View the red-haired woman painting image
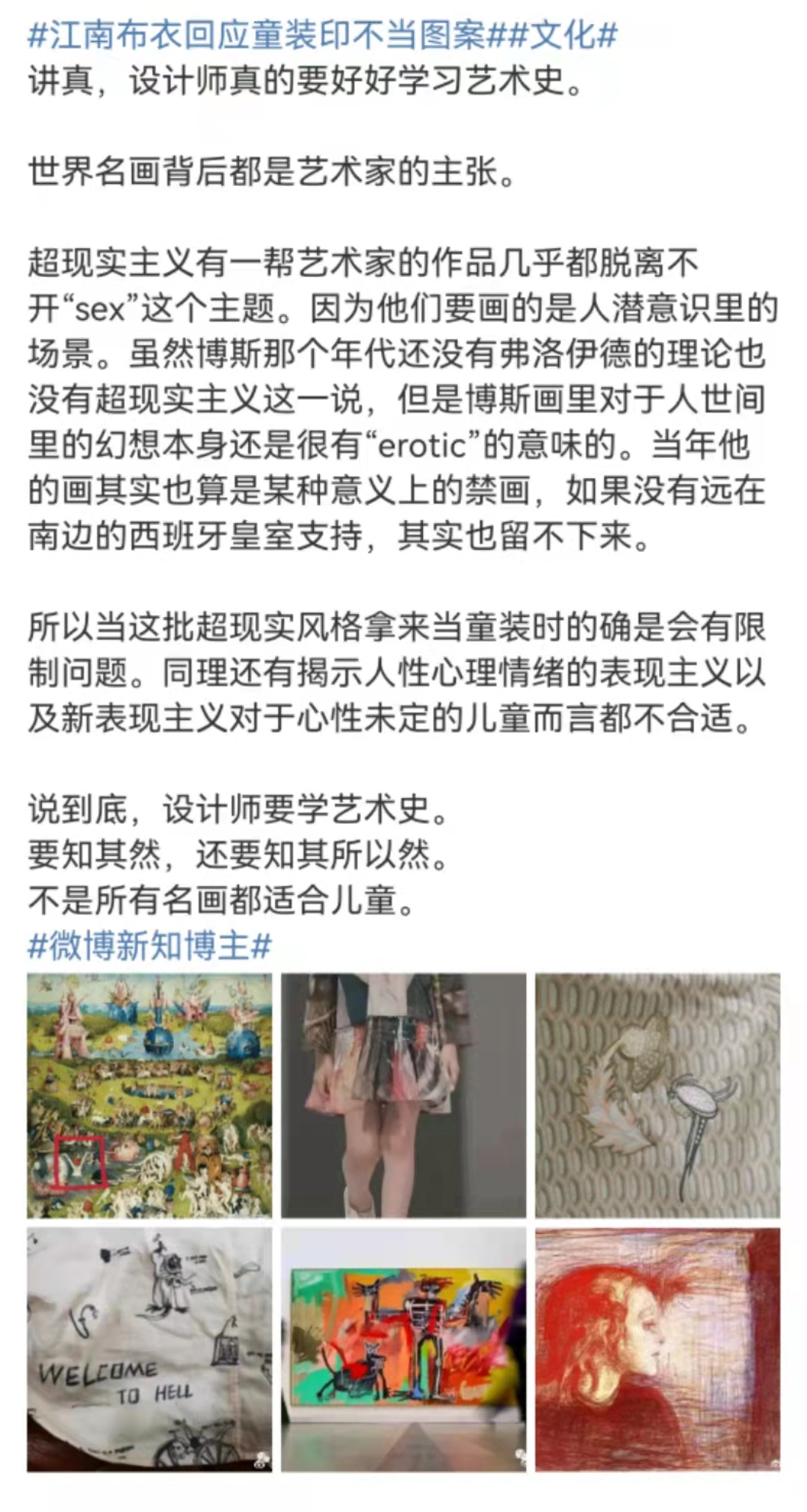The image size is (807, 1512). (658, 1349)
